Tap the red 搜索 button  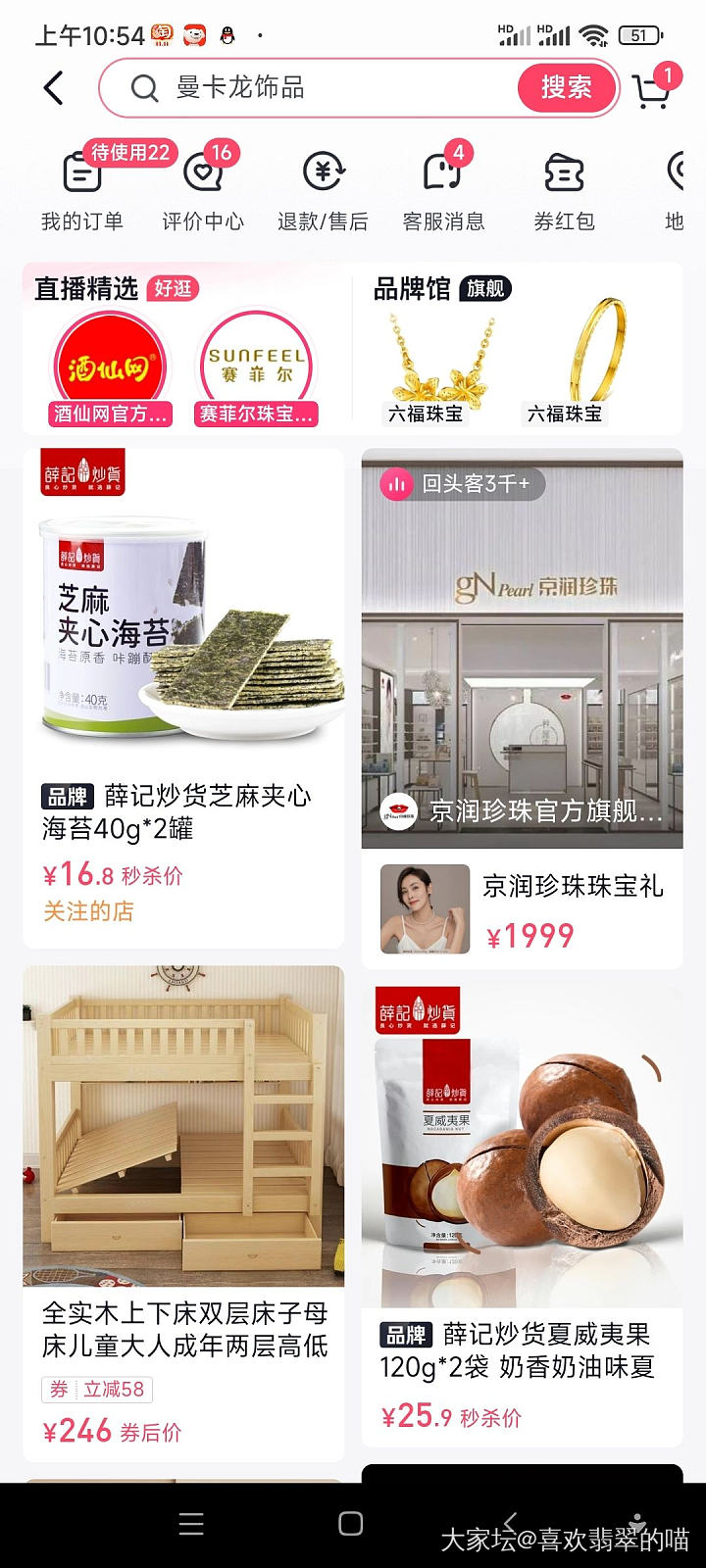[x=566, y=88]
